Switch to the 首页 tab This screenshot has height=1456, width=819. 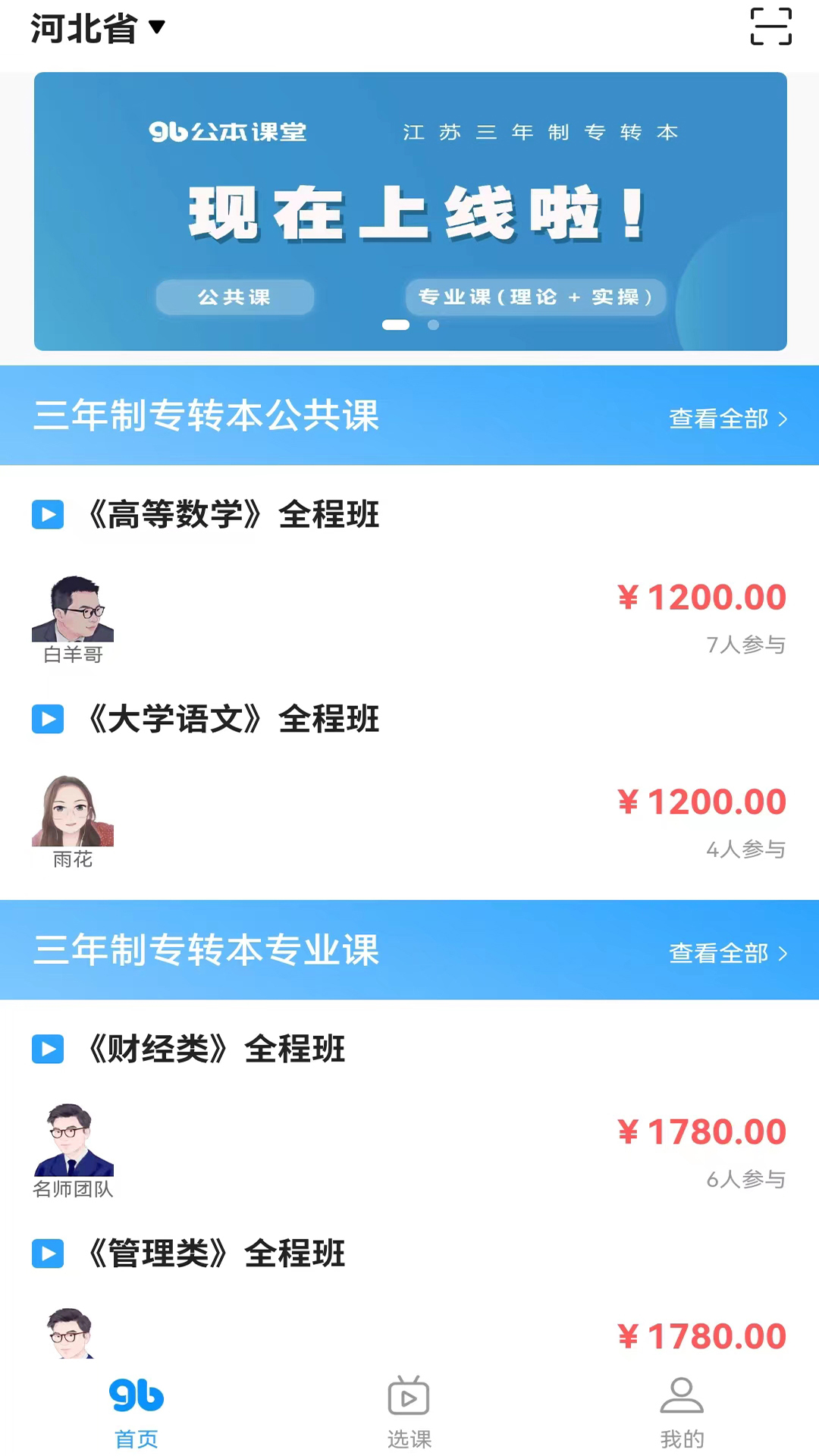click(x=136, y=1410)
